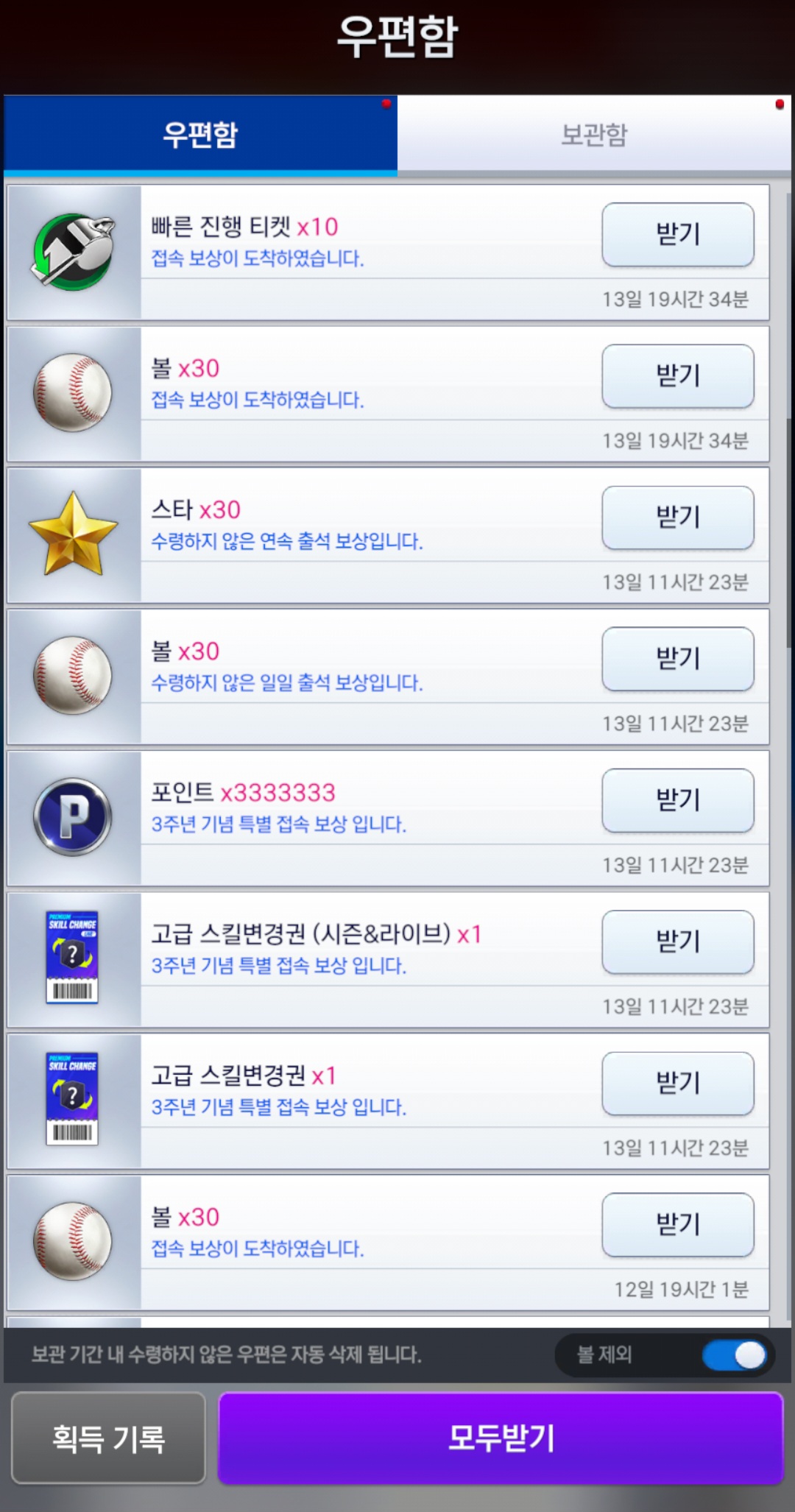Claim 고급 스킬변경권 (시즌&라이브) x1
This screenshot has height=1512, width=795.
(677, 942)
